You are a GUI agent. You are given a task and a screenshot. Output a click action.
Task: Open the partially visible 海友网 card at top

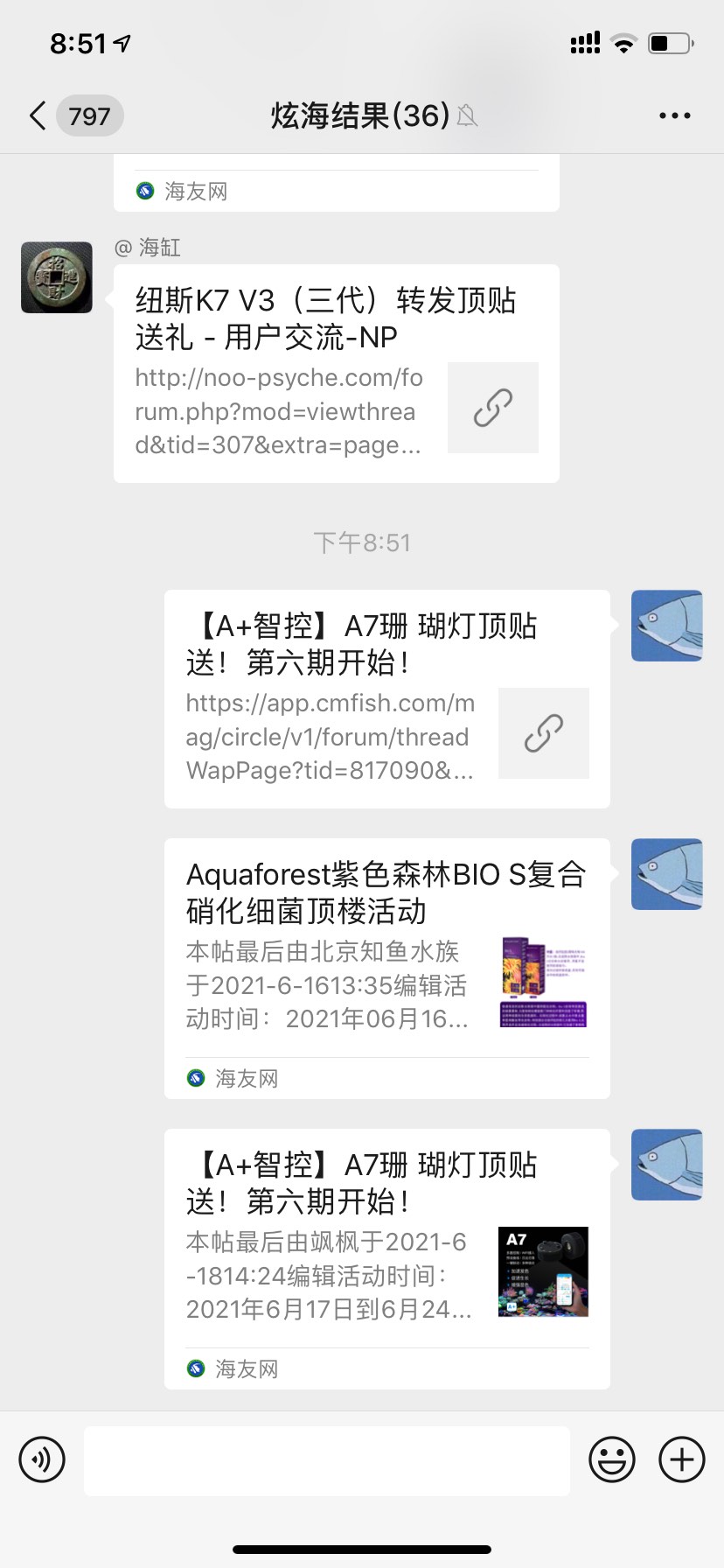click(x=336, y=184)
